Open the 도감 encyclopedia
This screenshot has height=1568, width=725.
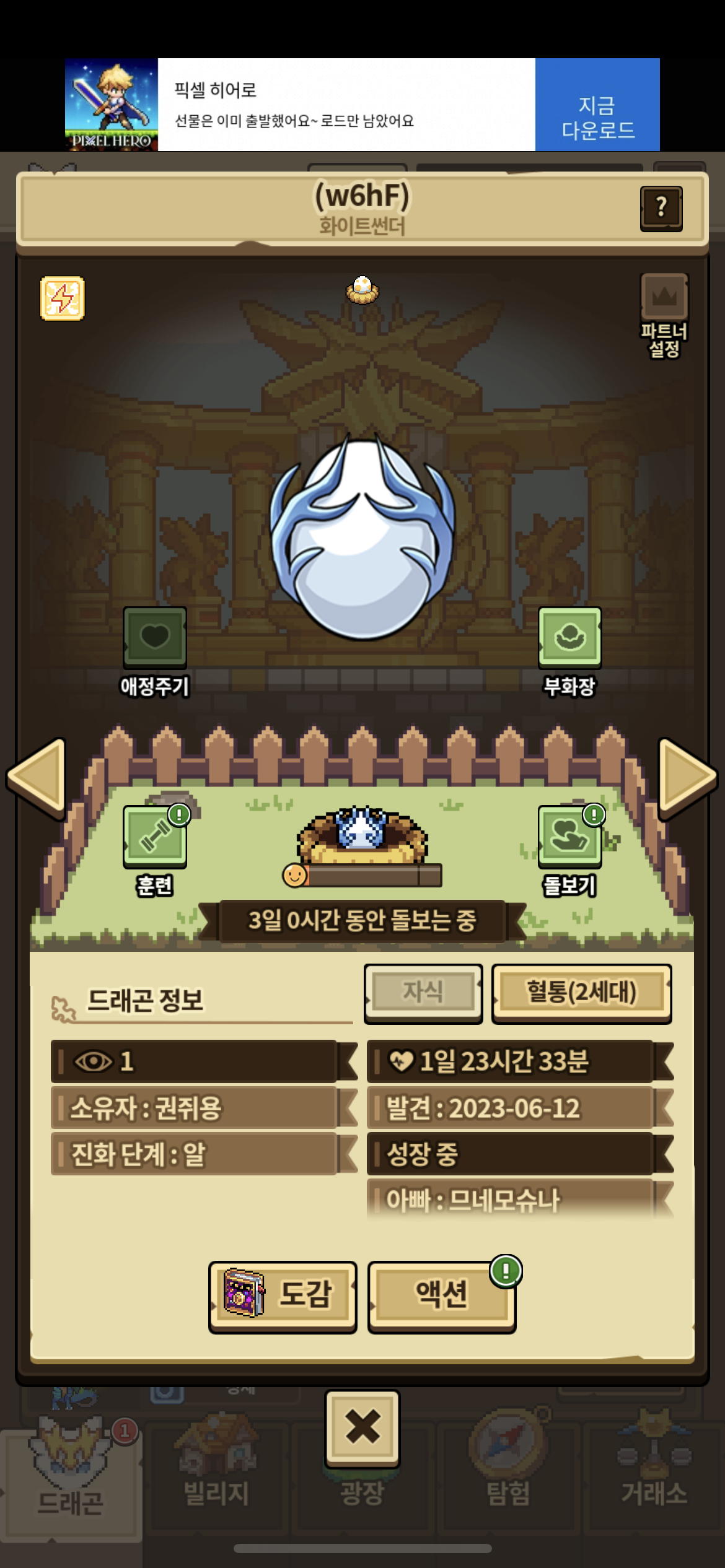[x=283, y=1294]
